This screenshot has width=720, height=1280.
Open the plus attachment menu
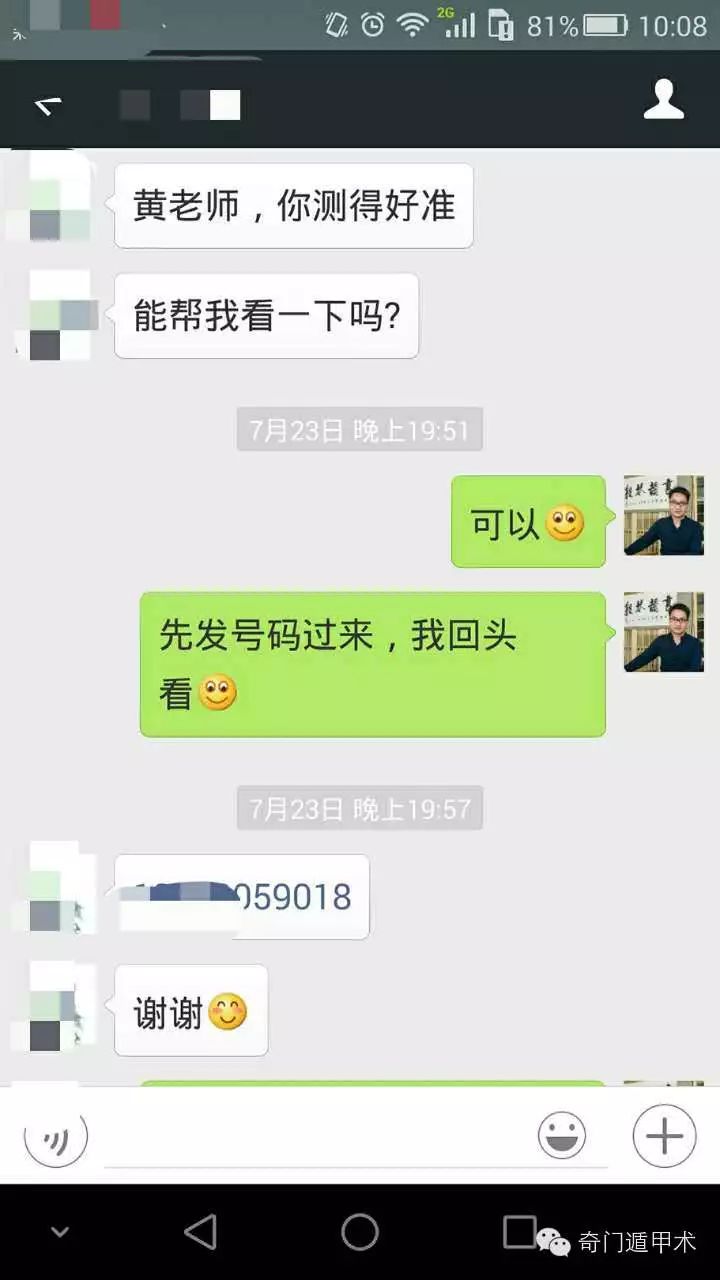pyautogui.click(x=664, y=1136)
